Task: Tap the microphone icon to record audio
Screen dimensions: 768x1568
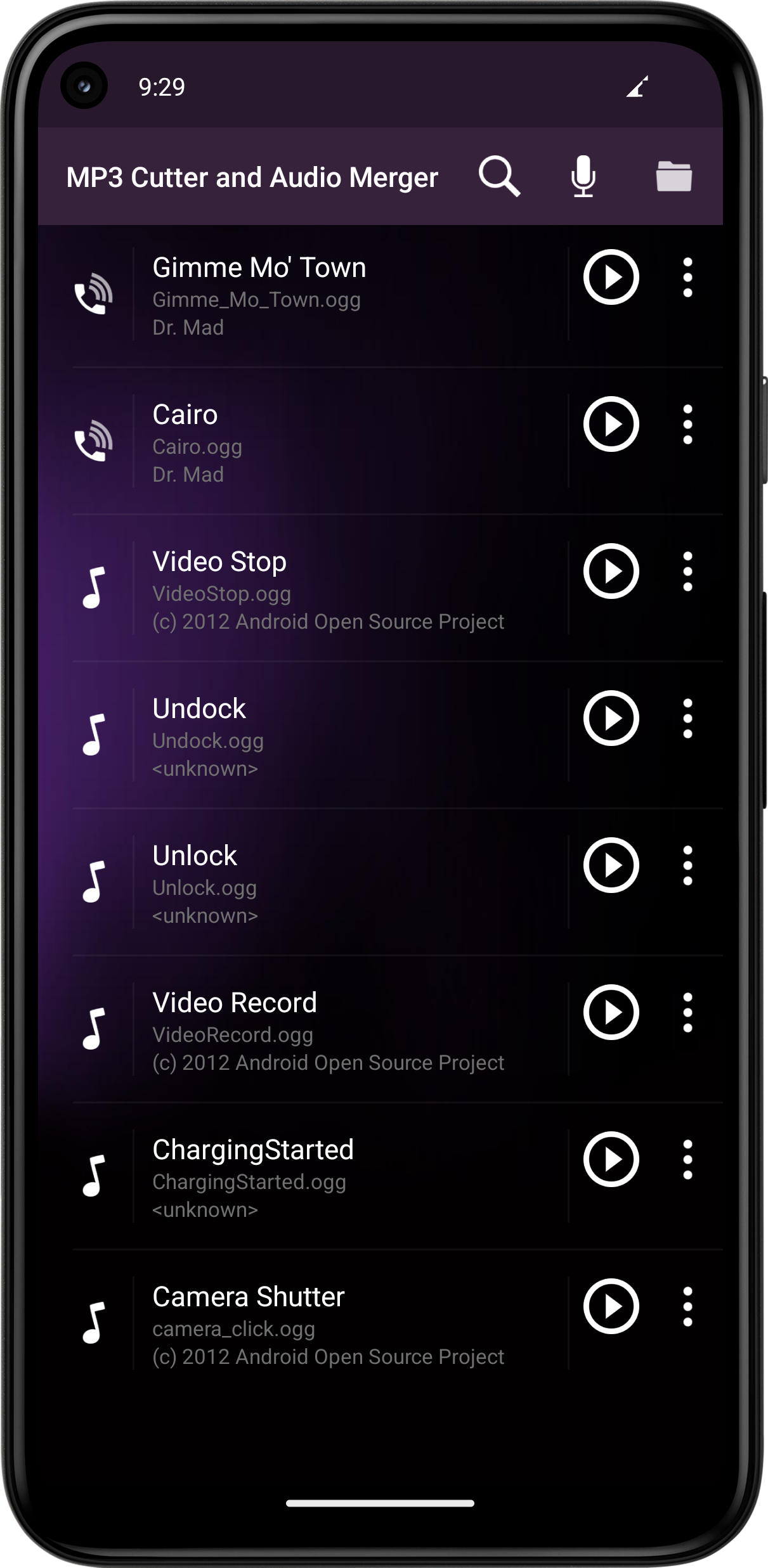Action: coord(584,177)
